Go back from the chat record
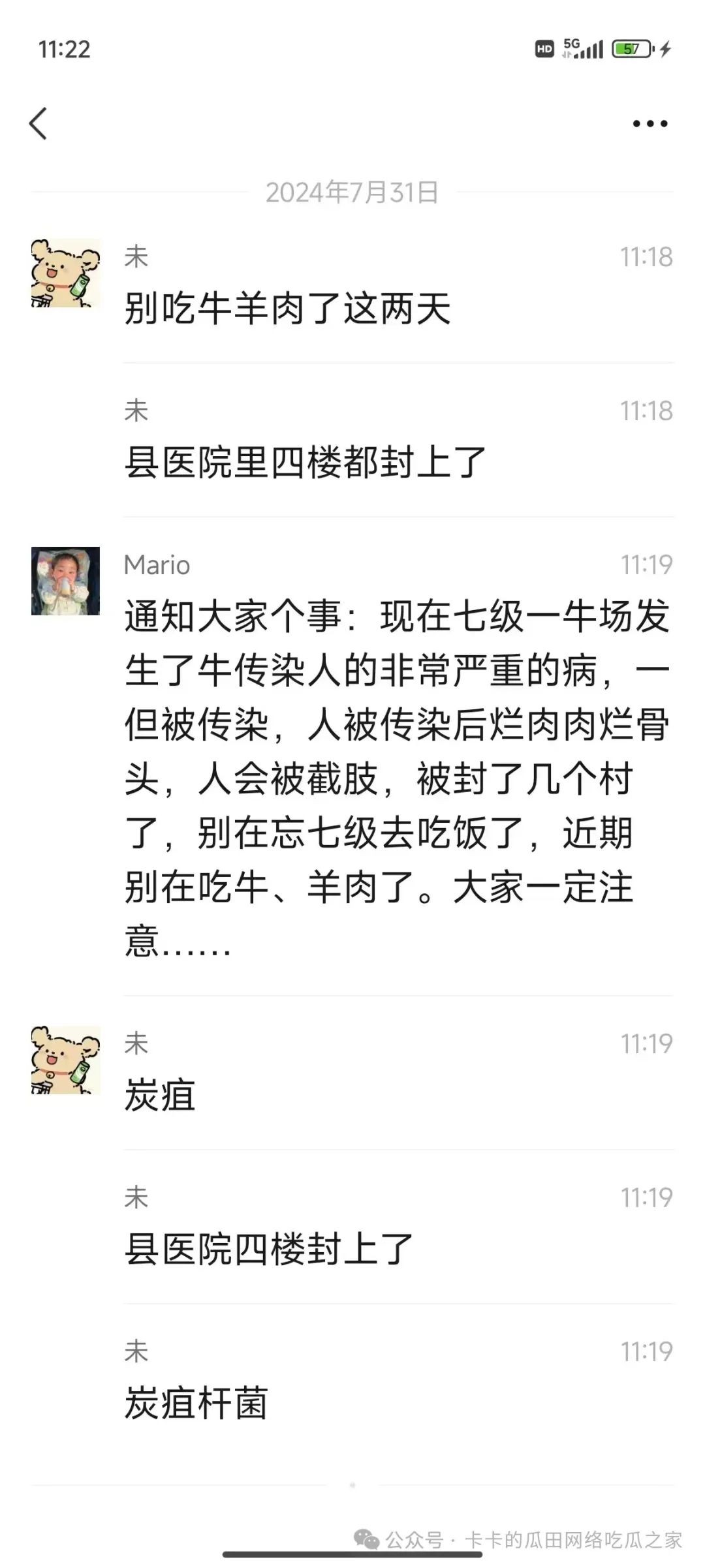Image resolution: width=705 pixels, height=1568 pixels. coord(39,123)
